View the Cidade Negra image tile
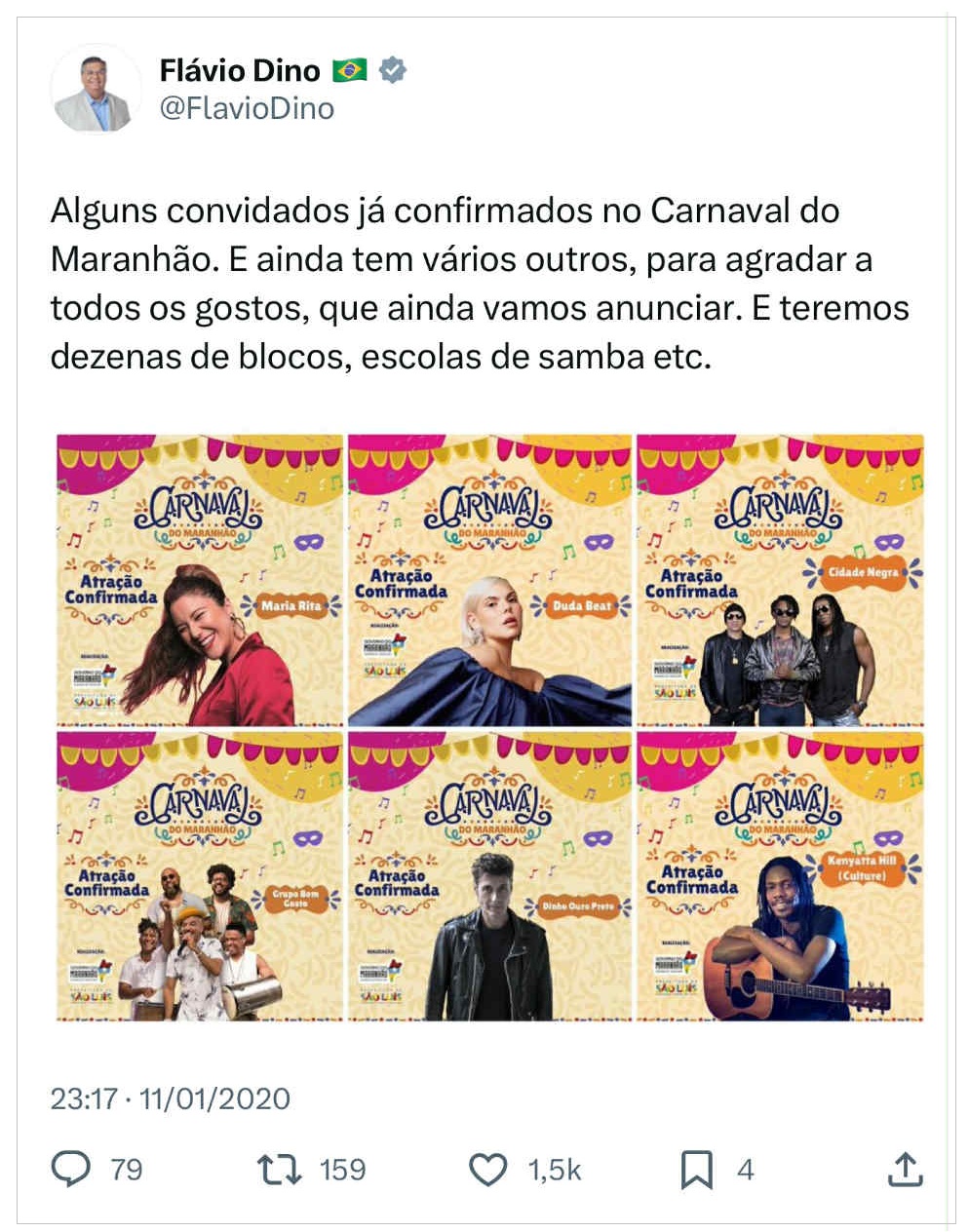 [780, 580]
